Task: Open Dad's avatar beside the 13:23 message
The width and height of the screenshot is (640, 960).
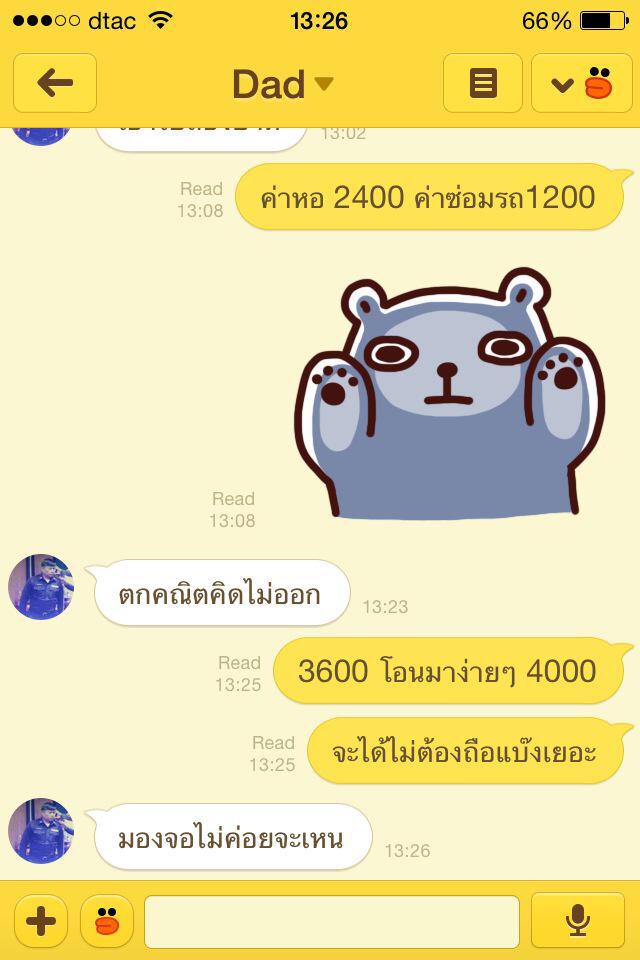Action: point(41,588)
